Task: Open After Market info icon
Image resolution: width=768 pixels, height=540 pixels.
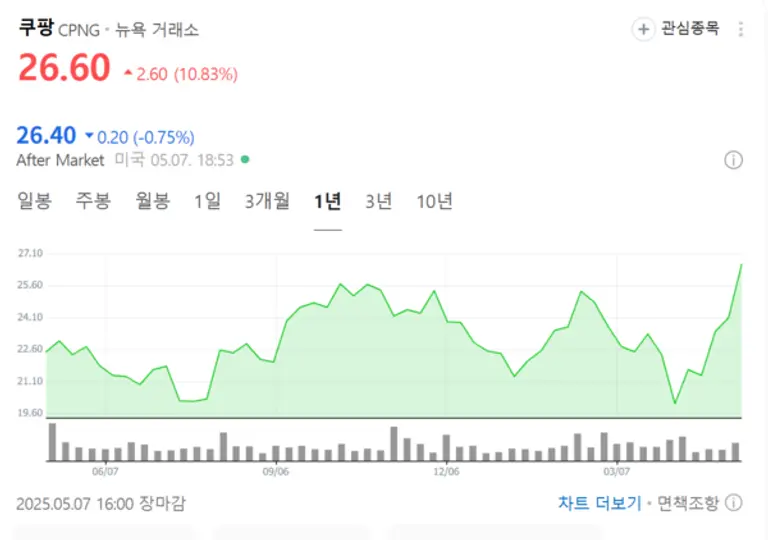Action: click(x=733, y=160)
